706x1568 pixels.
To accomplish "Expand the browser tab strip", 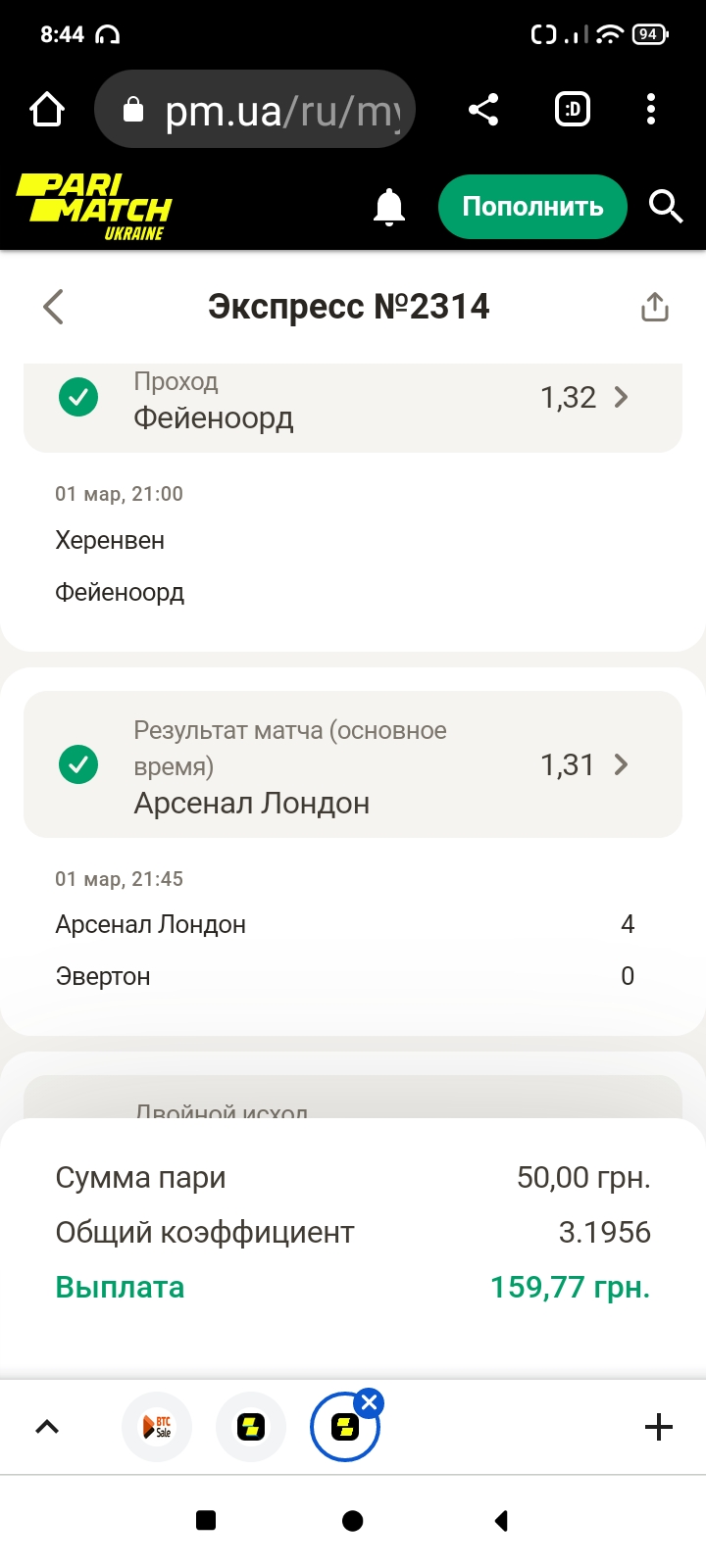I will [47, 1427].
